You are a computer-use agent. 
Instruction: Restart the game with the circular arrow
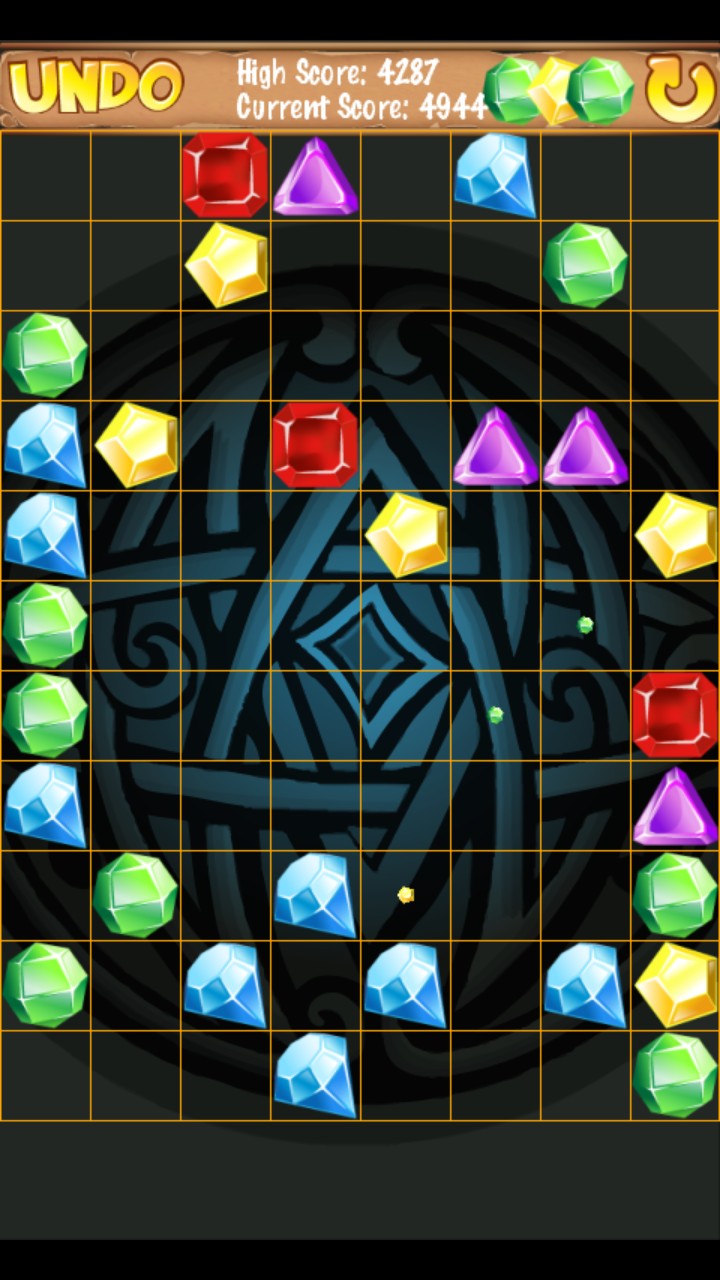point(681,88)
